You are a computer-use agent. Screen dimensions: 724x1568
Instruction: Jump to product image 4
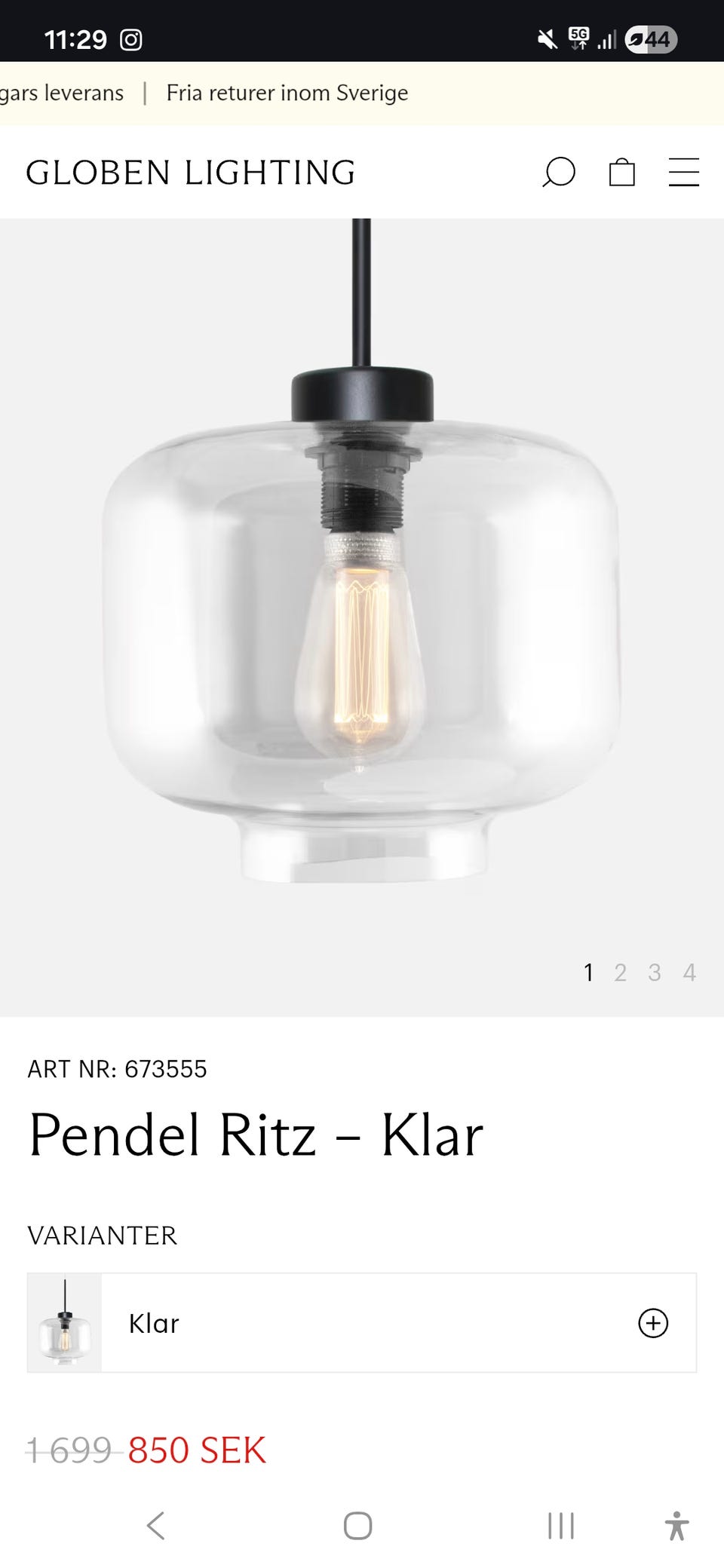point(689,972)
